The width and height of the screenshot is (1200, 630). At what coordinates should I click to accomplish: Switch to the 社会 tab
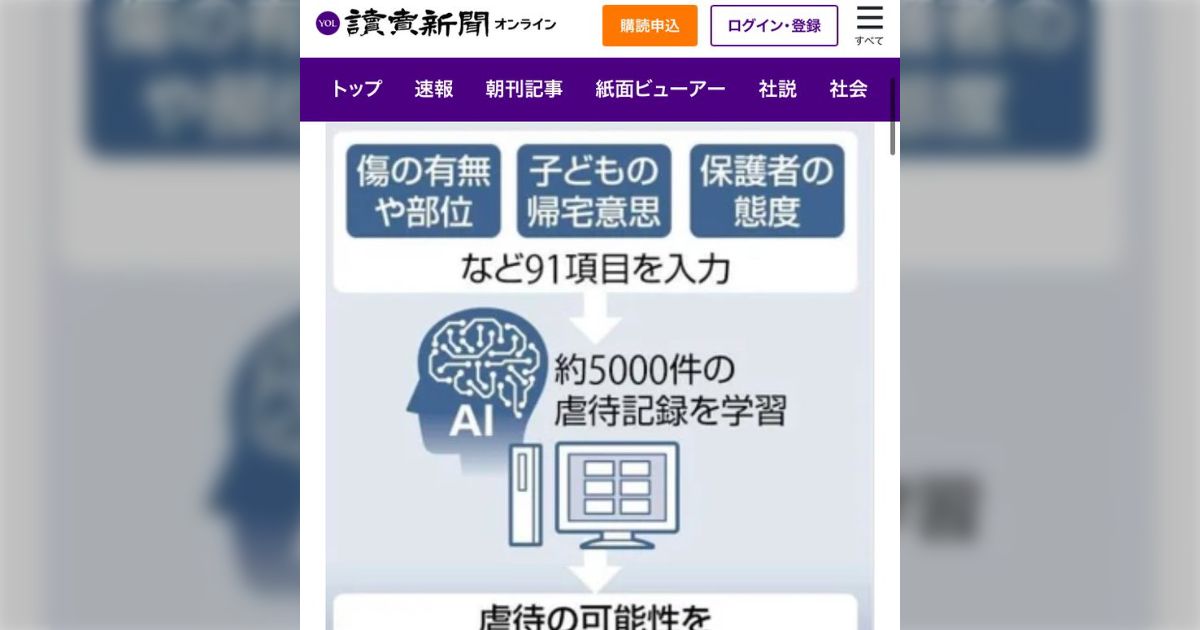pyautogui.click(x=848, y=89)
